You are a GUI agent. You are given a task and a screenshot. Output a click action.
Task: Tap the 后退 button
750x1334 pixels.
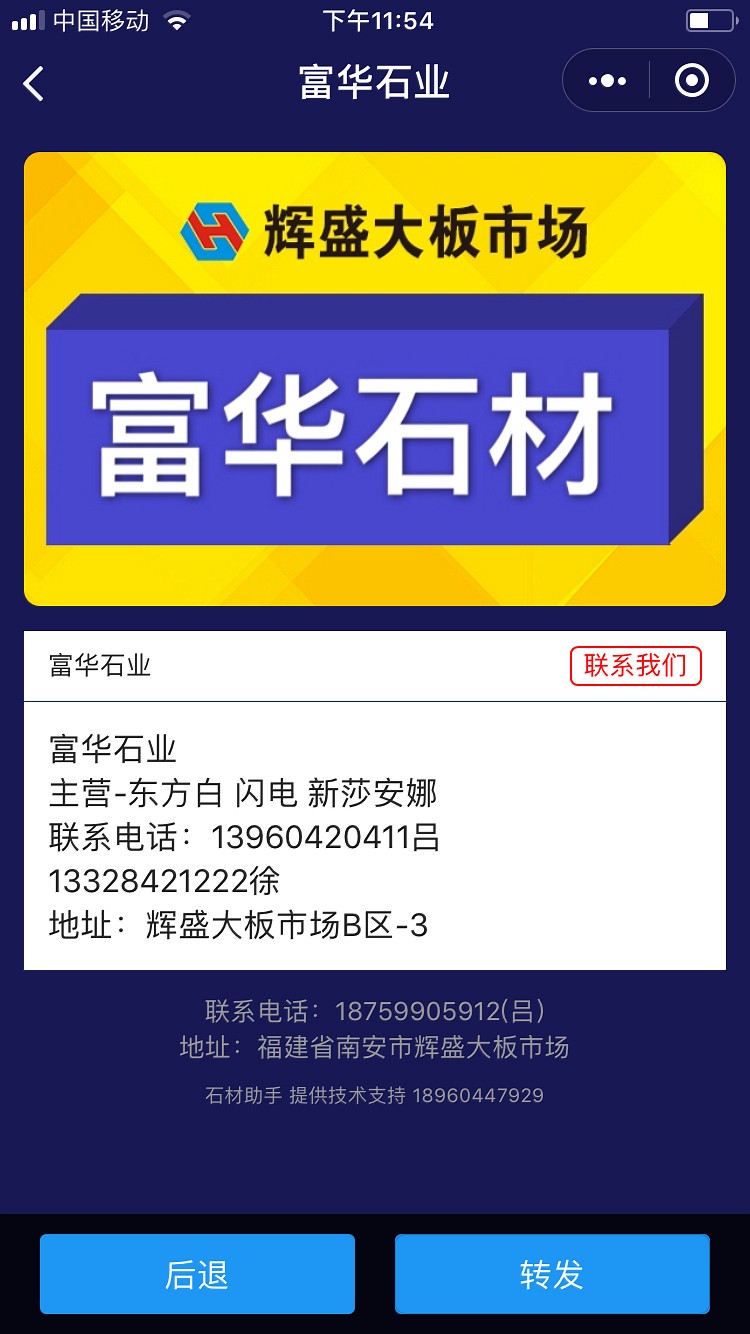[x=197, y=1274]
